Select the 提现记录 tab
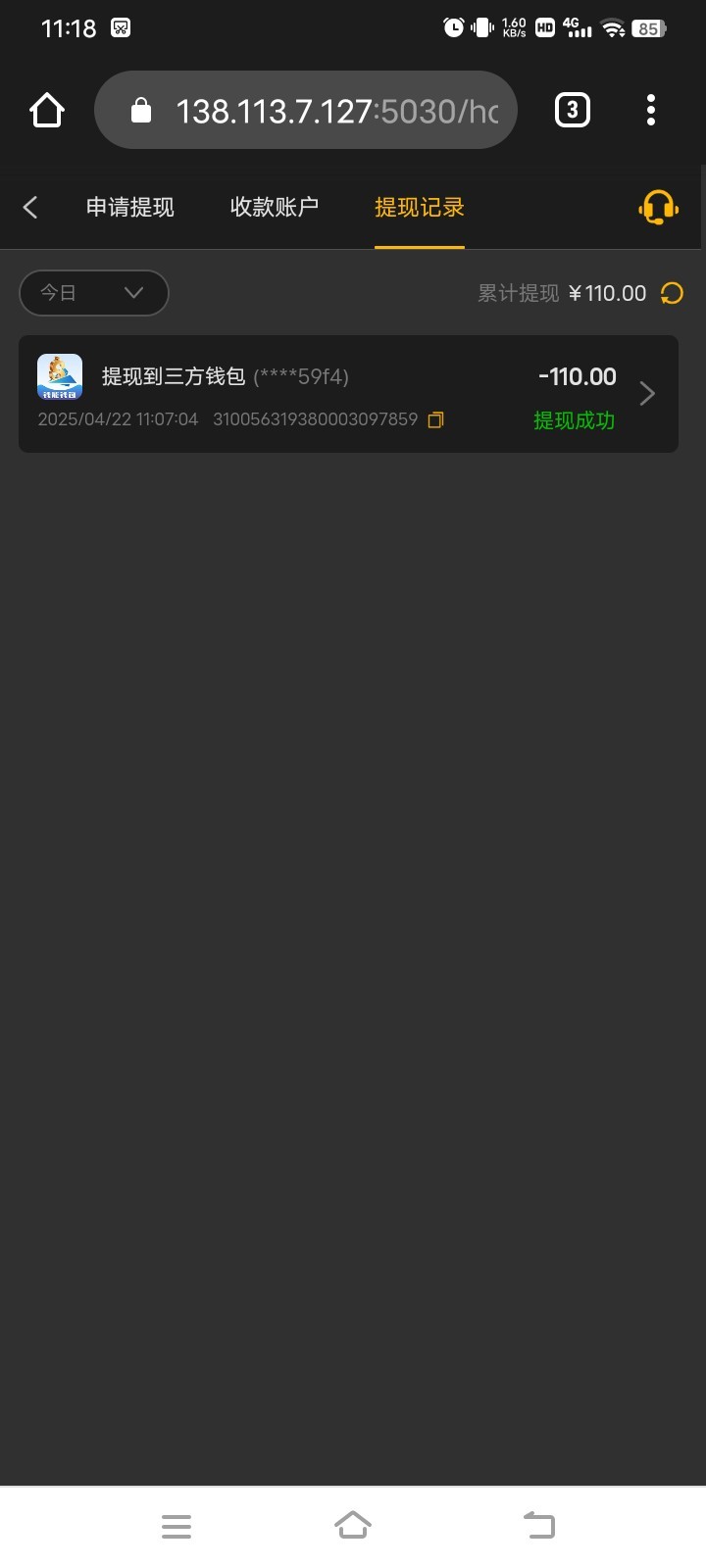This screenshot has height=1568, width=706. click(x=419, y=207)
